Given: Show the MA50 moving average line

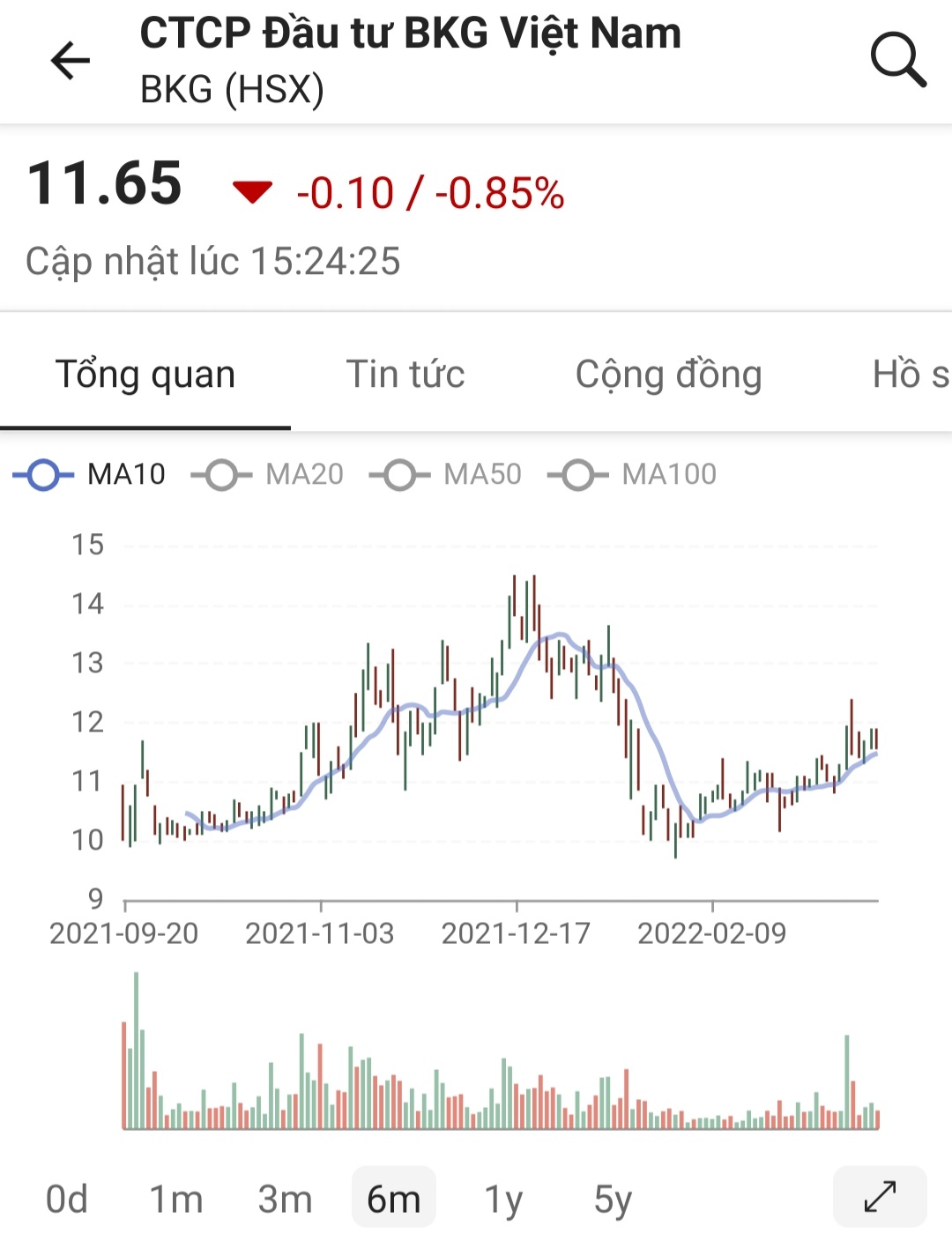Looking at the screenshot, I should pyautogui.click(x=446, y=475).
